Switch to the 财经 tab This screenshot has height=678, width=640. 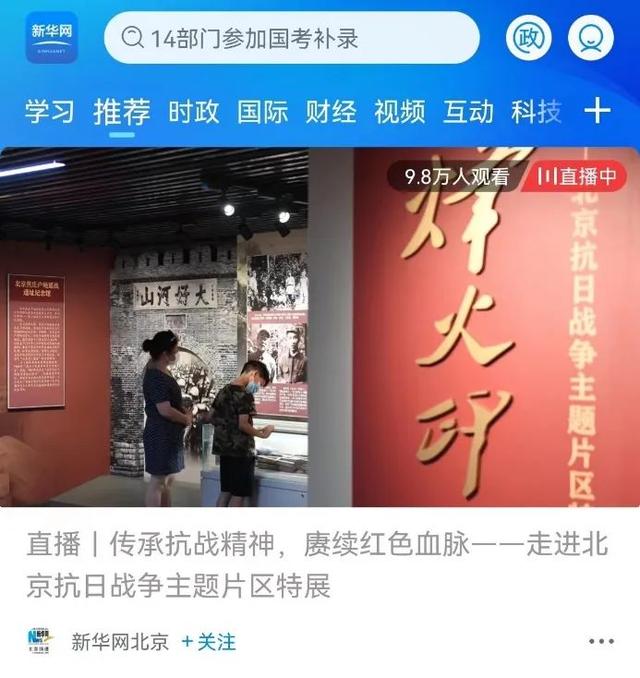click(331, 111)
